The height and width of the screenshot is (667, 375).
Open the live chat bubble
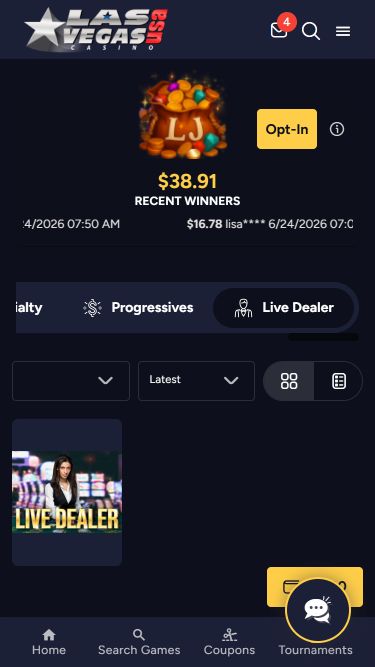(318, 610)
